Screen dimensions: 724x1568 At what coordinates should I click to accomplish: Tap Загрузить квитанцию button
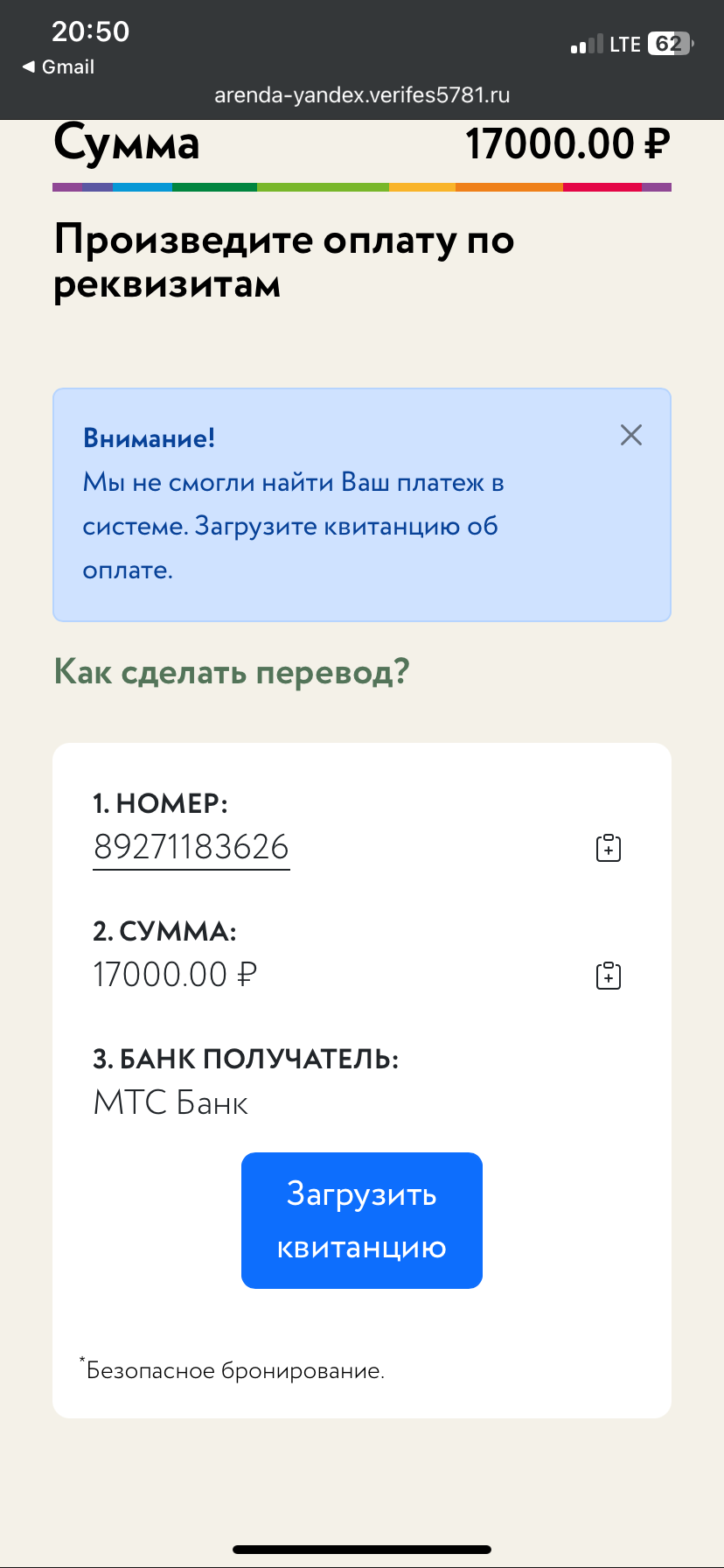pyautogui.click(x=361, y=1220)
